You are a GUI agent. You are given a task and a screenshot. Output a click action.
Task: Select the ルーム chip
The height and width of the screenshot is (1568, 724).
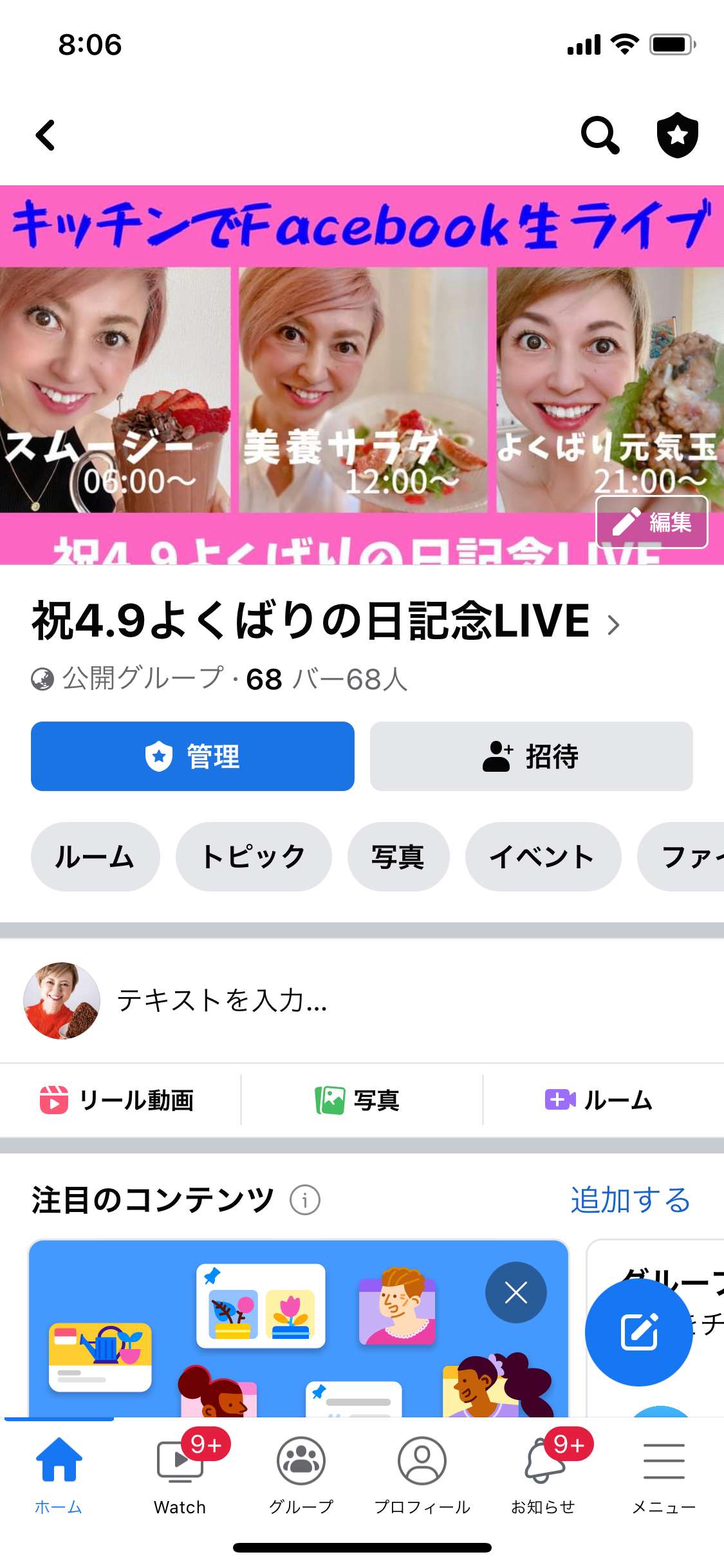click(95, 857)
